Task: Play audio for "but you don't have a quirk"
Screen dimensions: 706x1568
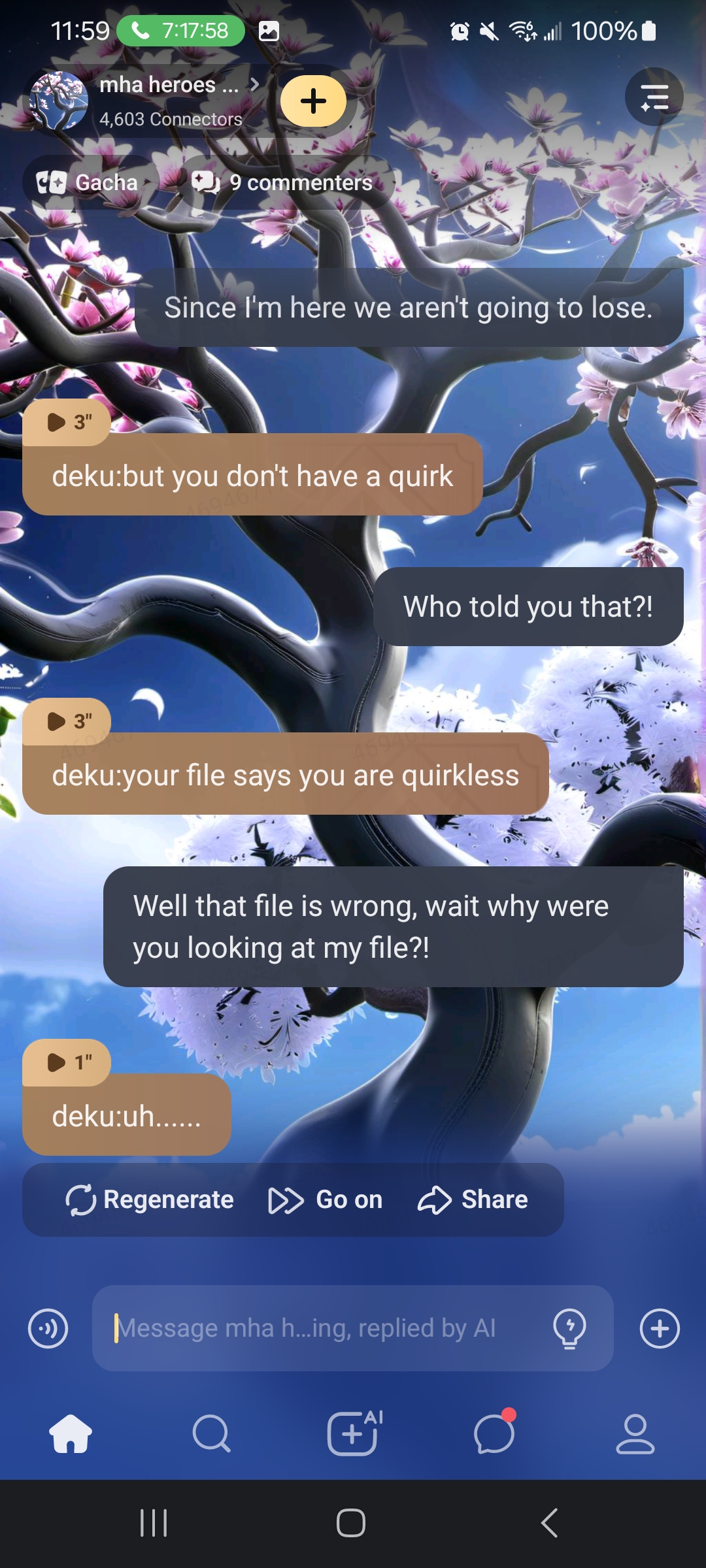Action: (x=67, y=422)
